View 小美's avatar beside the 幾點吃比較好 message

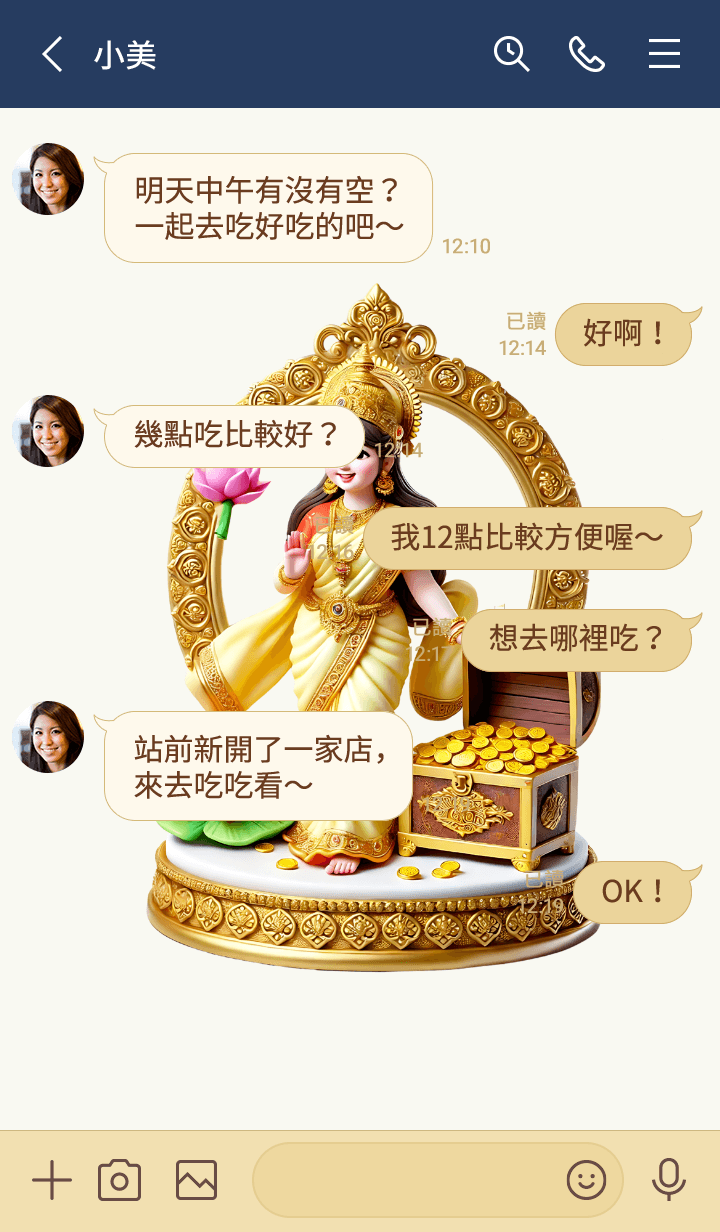point(48,431)
